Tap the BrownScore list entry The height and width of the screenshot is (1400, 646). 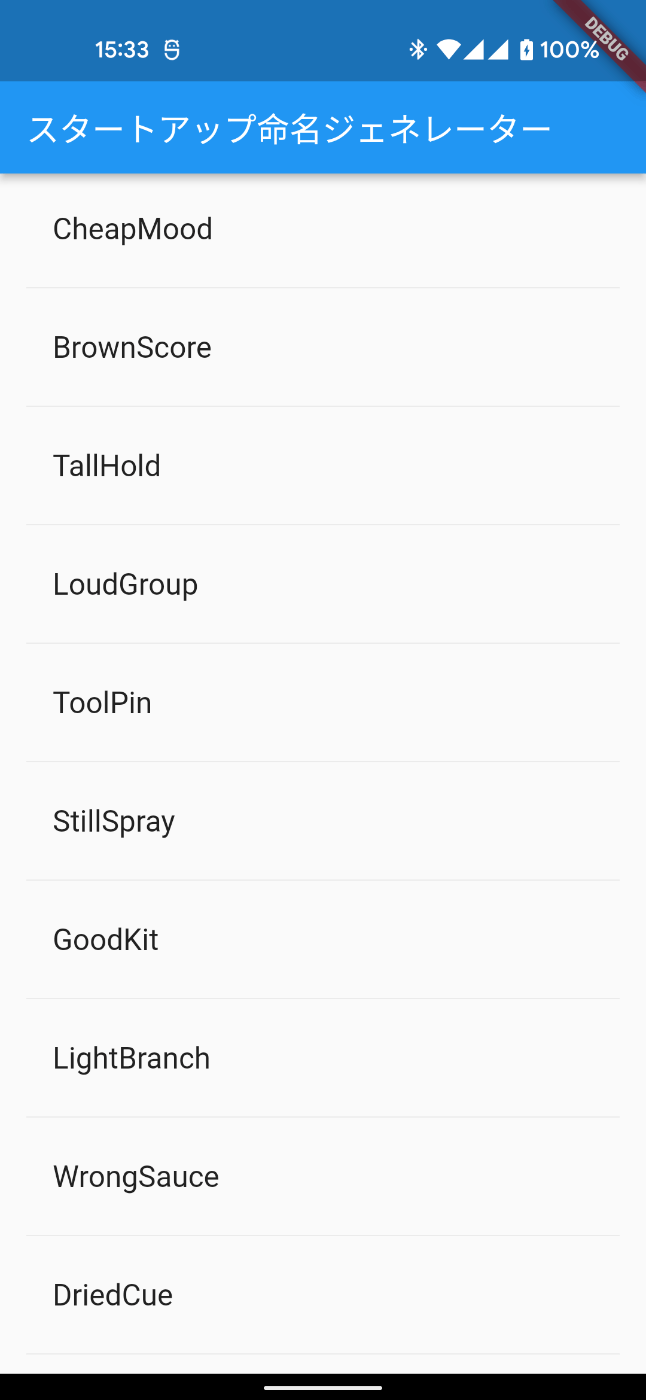coord(323,347)
